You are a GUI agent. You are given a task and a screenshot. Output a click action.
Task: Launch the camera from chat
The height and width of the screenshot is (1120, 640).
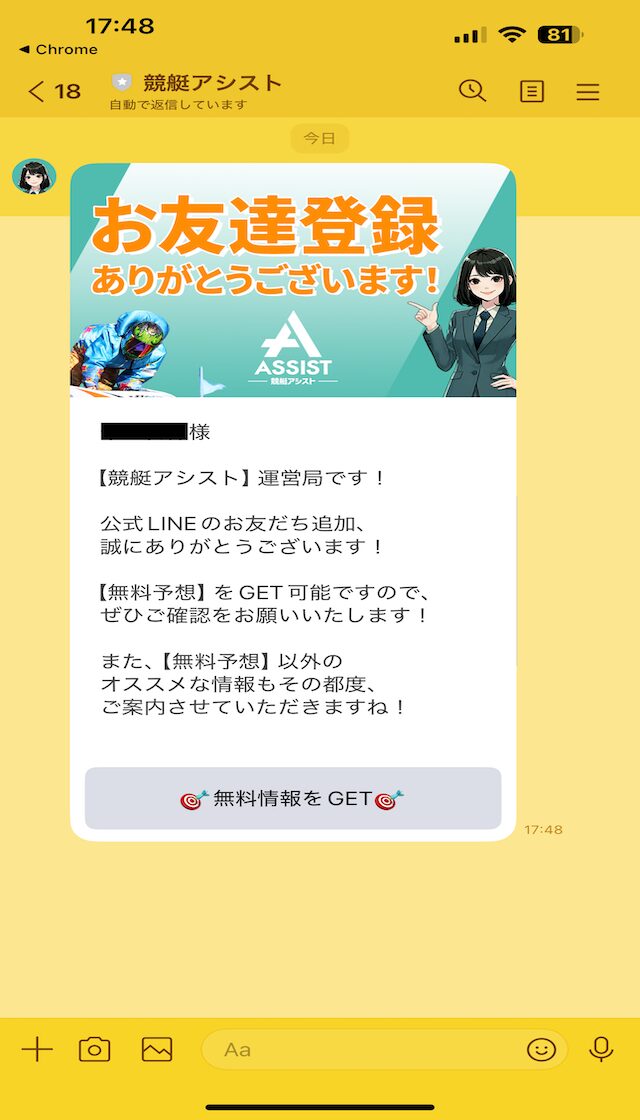(95, 1049)
